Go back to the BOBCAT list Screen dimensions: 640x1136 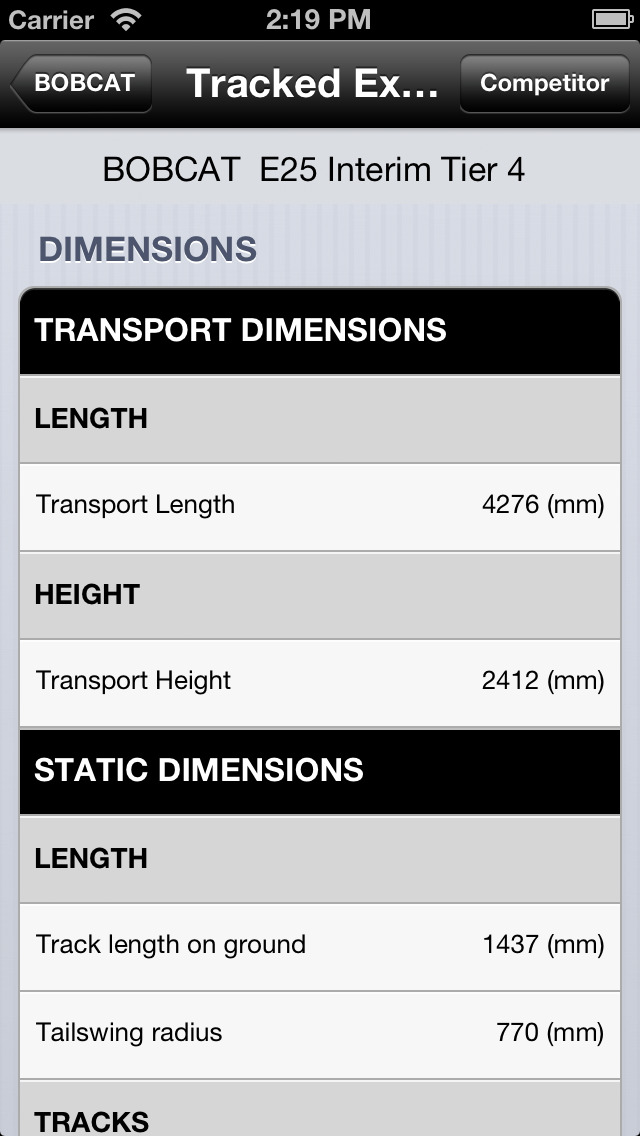[81, 83]
